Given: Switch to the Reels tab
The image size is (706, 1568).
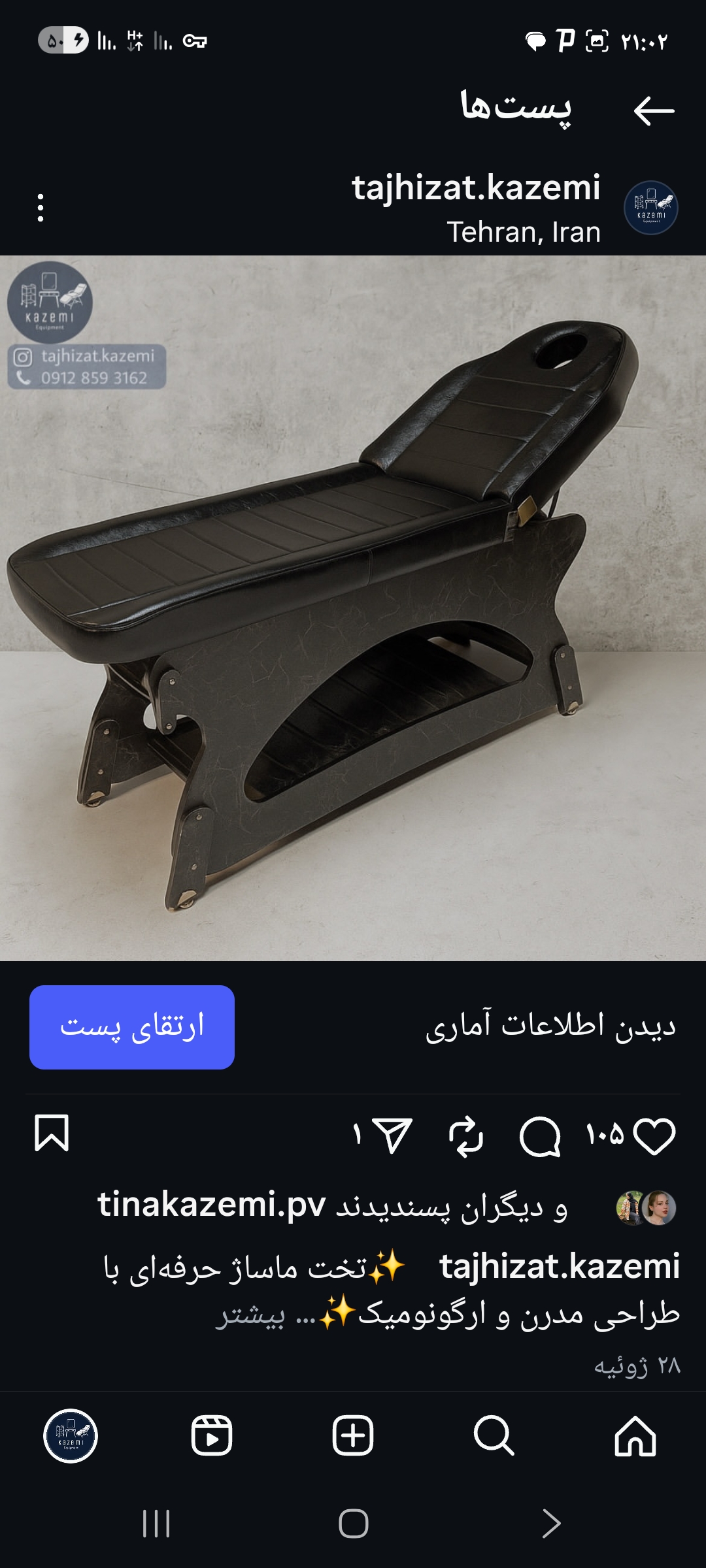Looking at the screenshot, I should click(x=212, y=1436).
